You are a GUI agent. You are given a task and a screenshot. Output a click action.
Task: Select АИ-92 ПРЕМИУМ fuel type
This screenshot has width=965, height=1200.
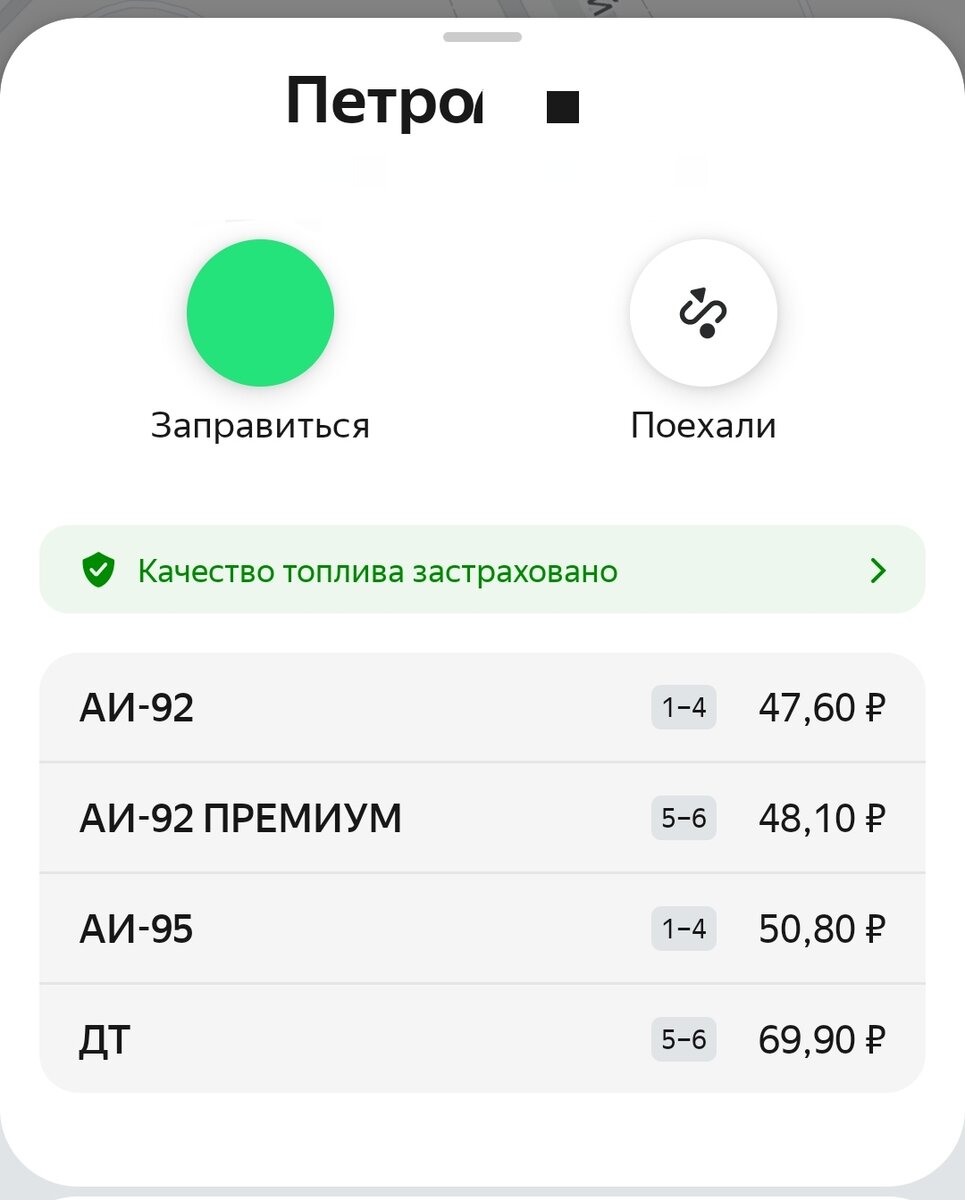point(482,817)
